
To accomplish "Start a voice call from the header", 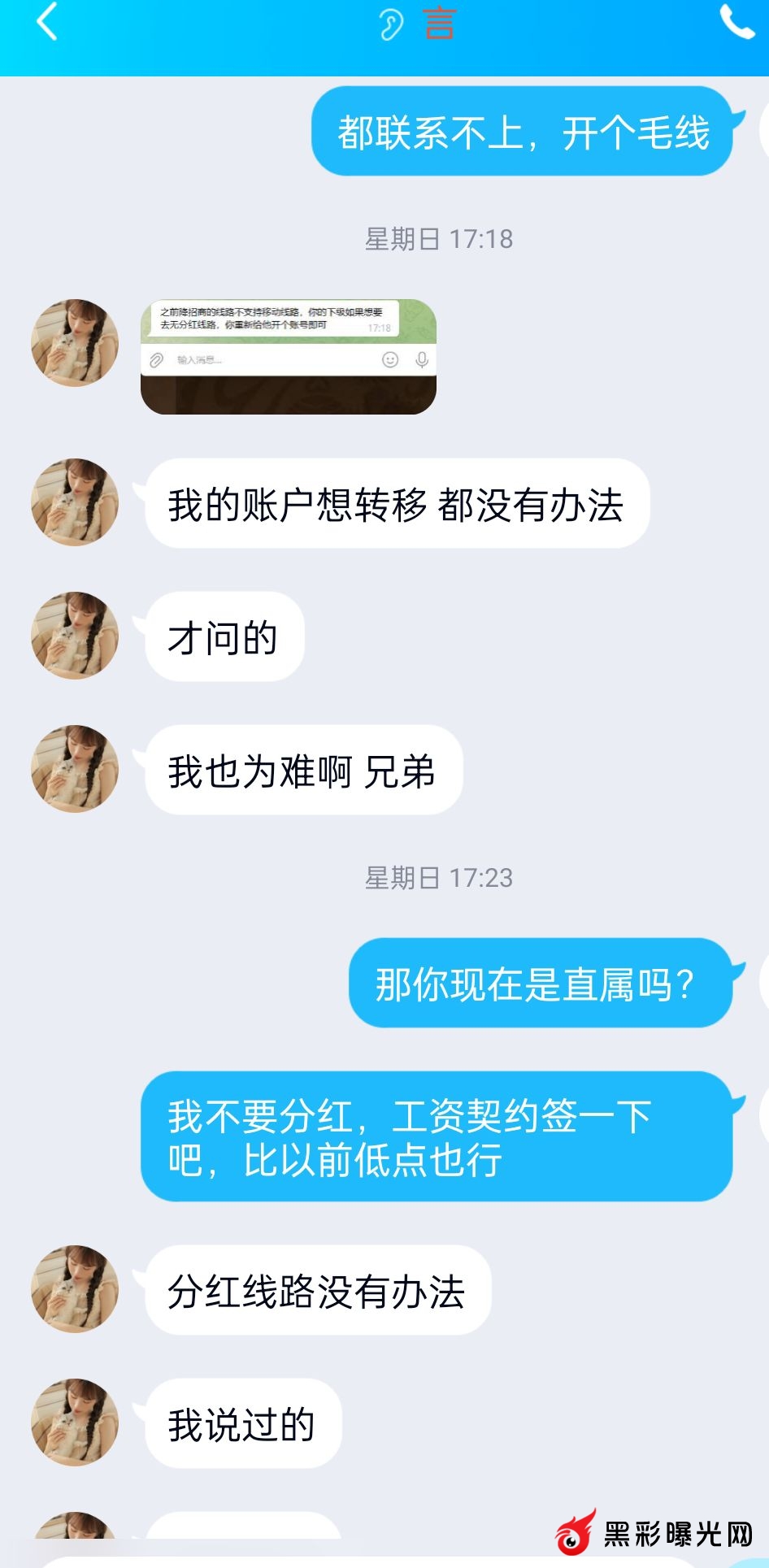I will point(736,23).
